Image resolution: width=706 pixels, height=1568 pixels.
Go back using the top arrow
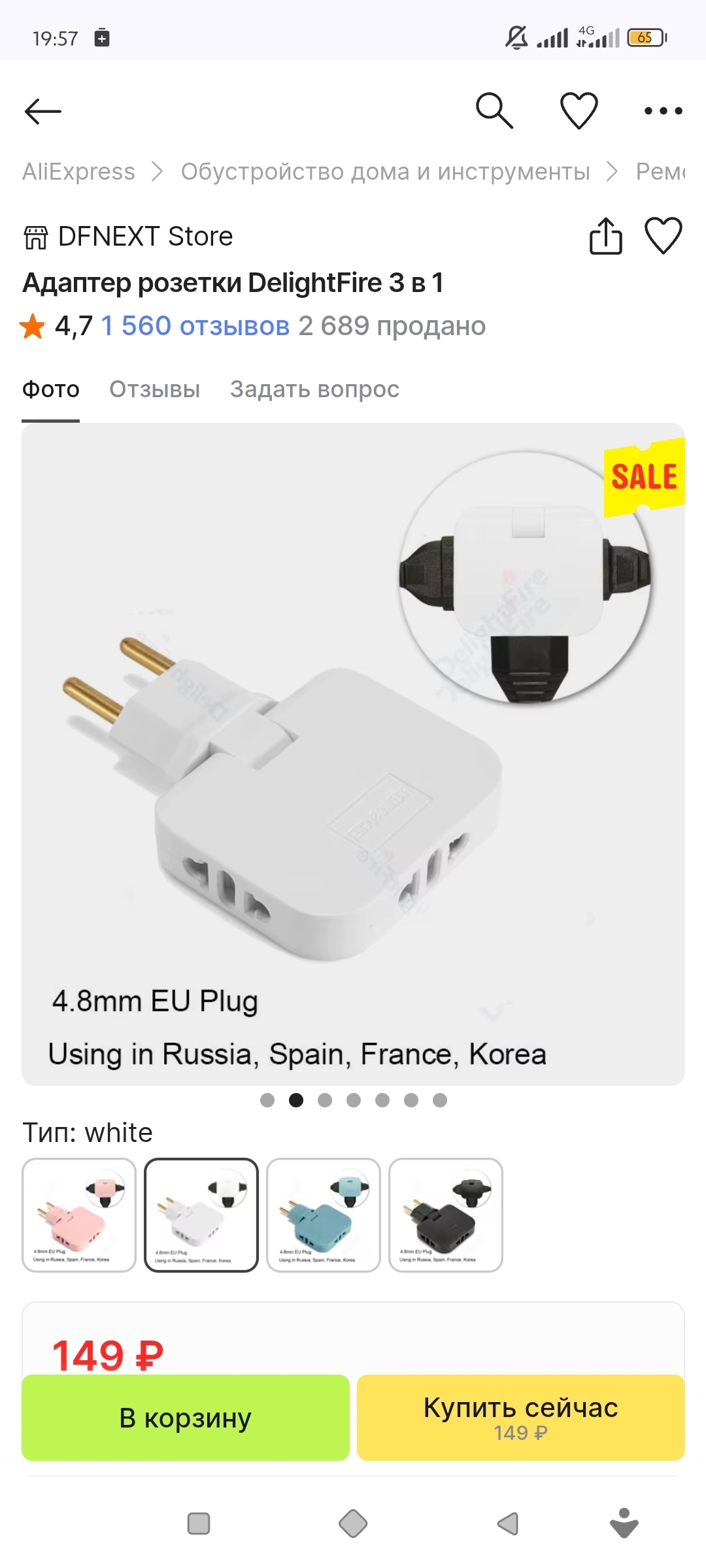click(43, 111)
